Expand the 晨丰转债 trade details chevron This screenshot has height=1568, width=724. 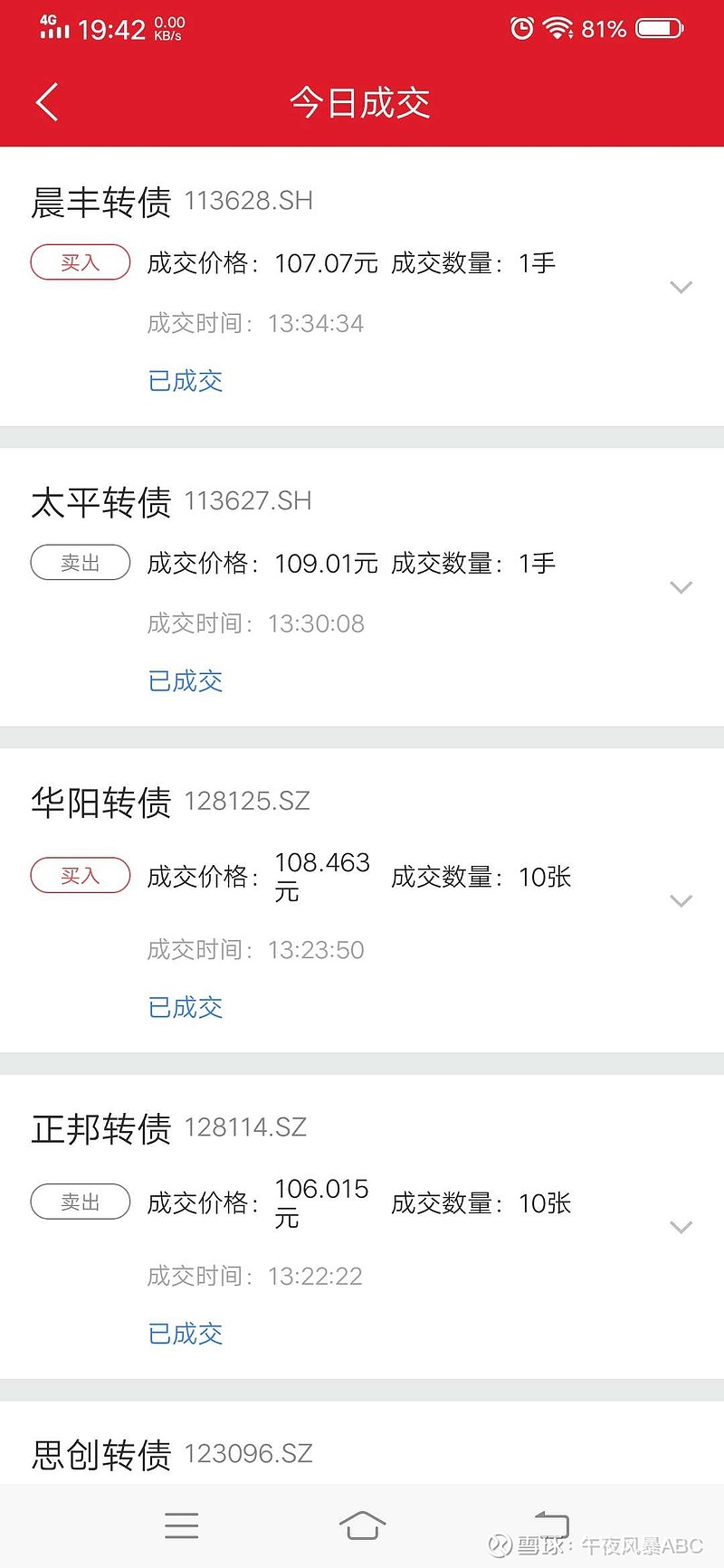(x=681, y=287)
